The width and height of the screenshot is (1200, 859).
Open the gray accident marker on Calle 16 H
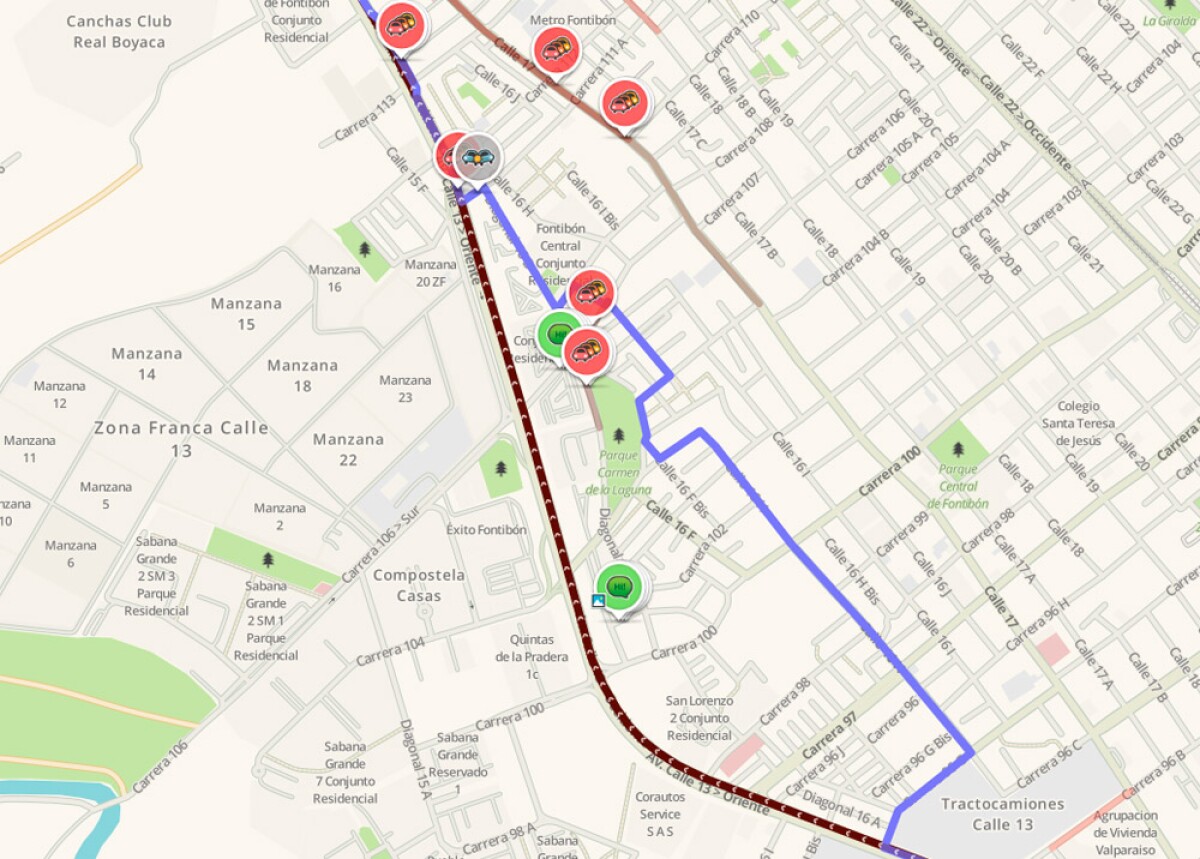479,157
